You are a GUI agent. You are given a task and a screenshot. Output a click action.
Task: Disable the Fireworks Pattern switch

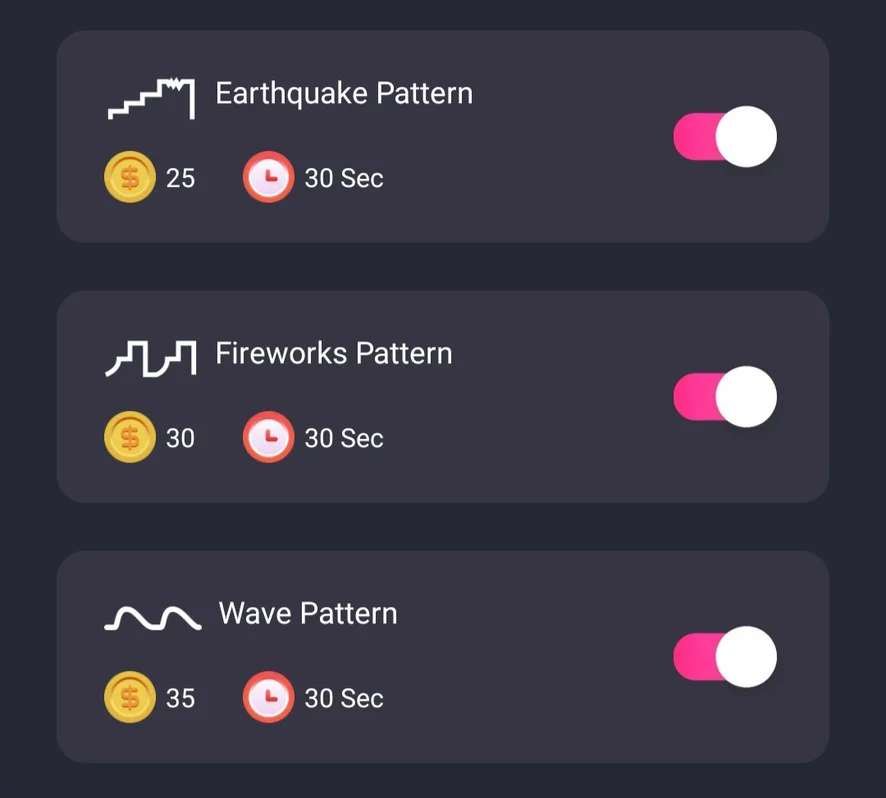(725, 397)
